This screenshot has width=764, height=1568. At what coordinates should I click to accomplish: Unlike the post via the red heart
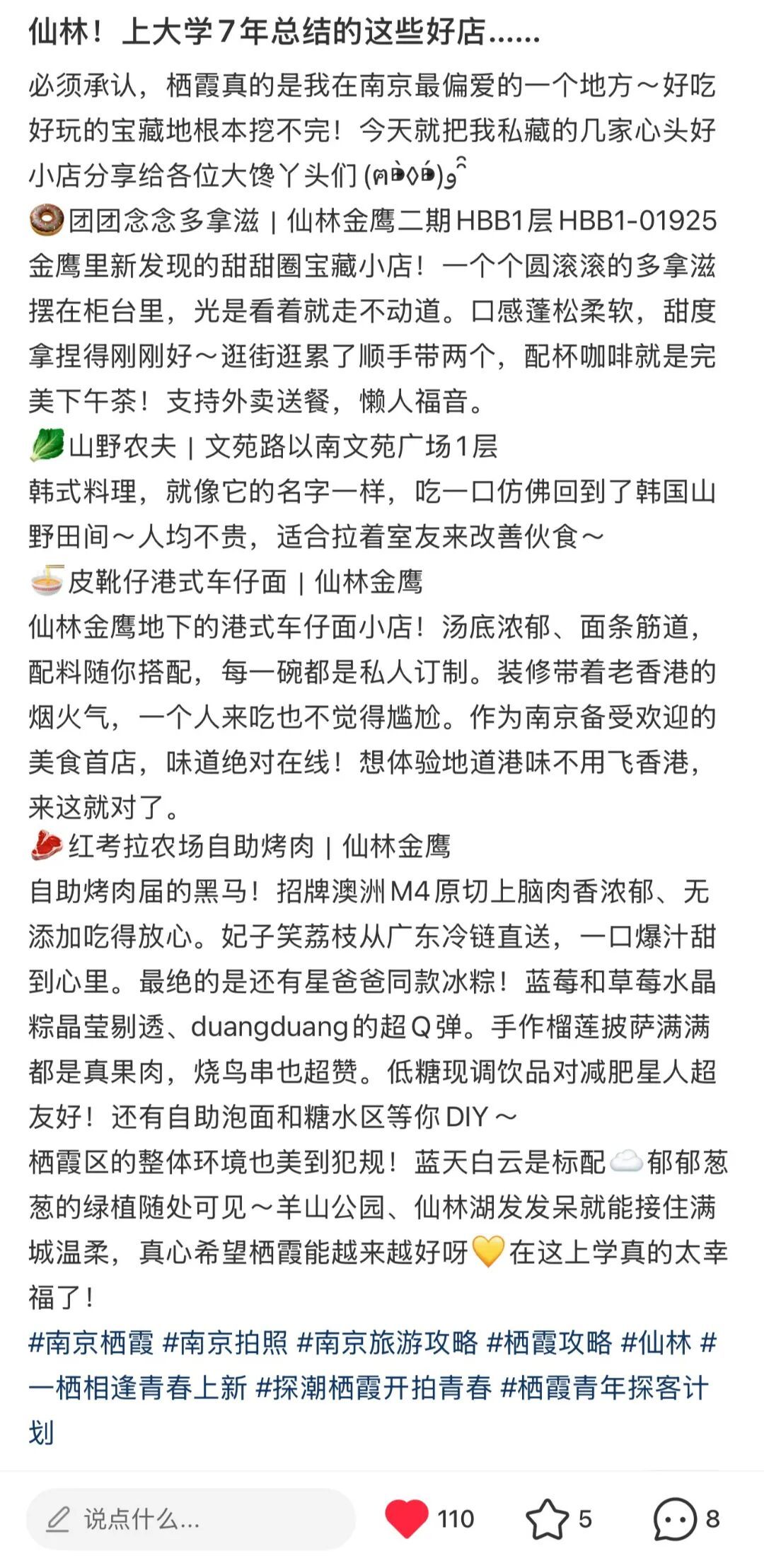(406, 1518)
